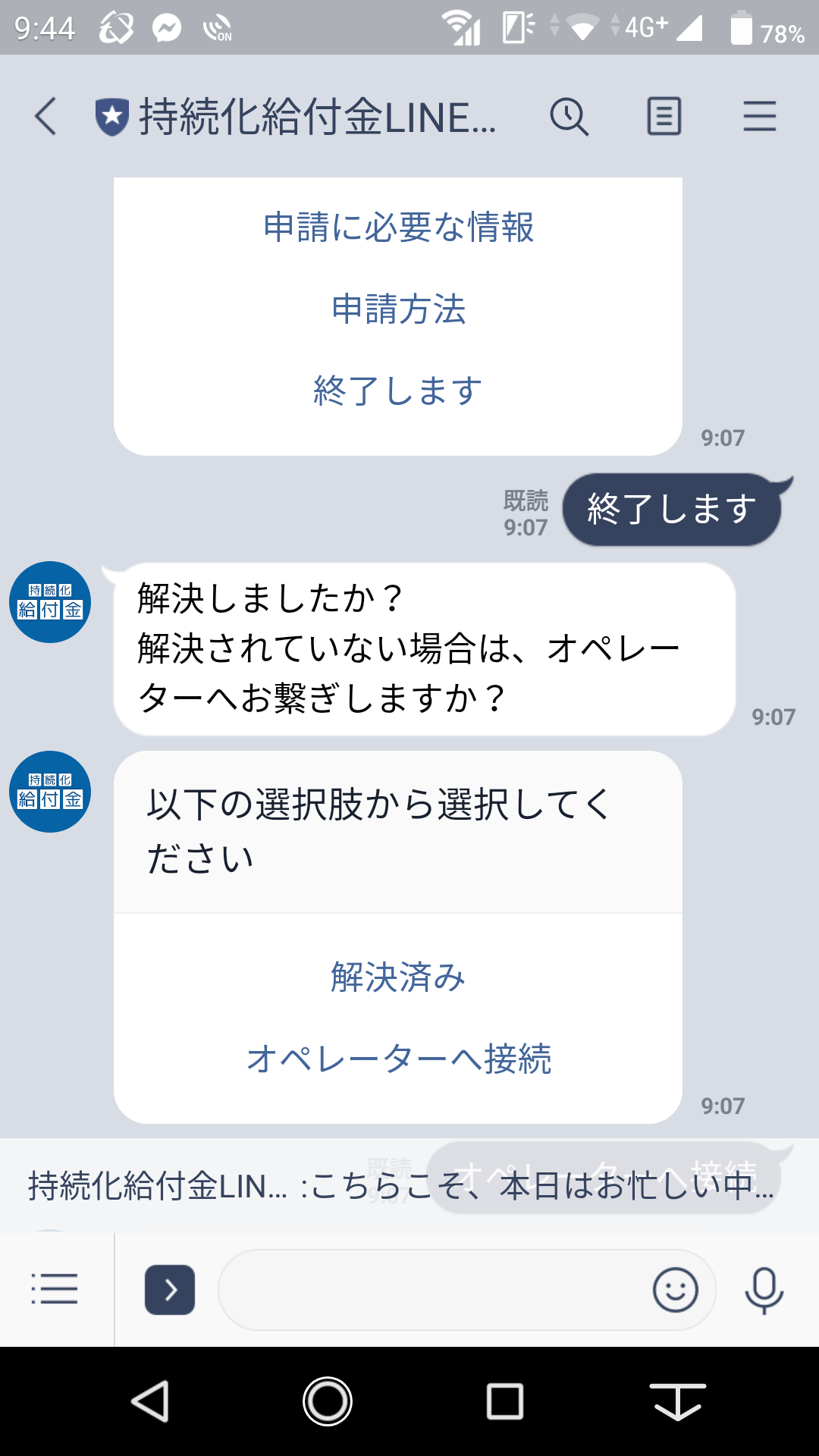Viewport: 819px width, 1456px height.
Task: Start voice message with microphone
Action: [764, 1289]
